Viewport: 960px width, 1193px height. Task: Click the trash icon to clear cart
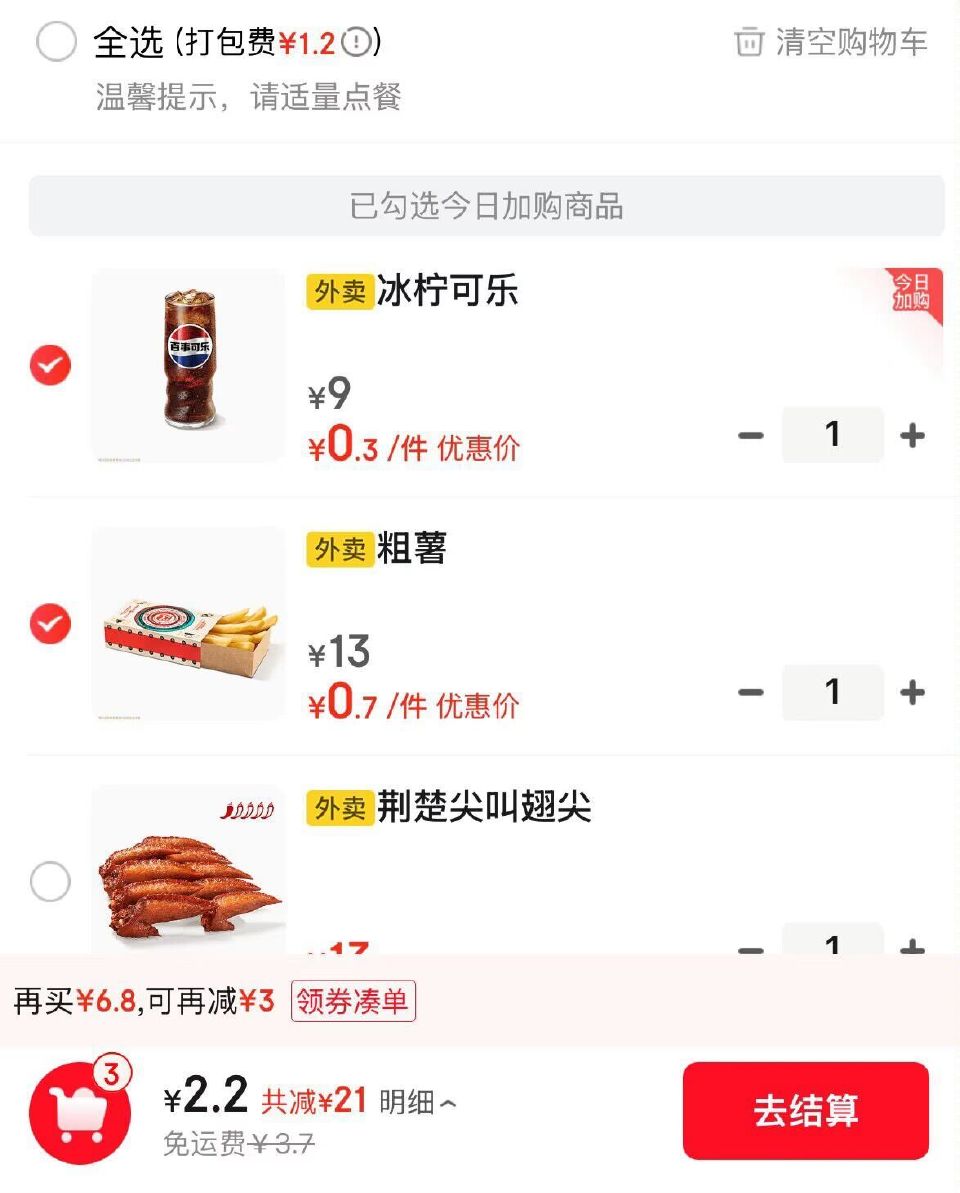(x=746, y=42)
